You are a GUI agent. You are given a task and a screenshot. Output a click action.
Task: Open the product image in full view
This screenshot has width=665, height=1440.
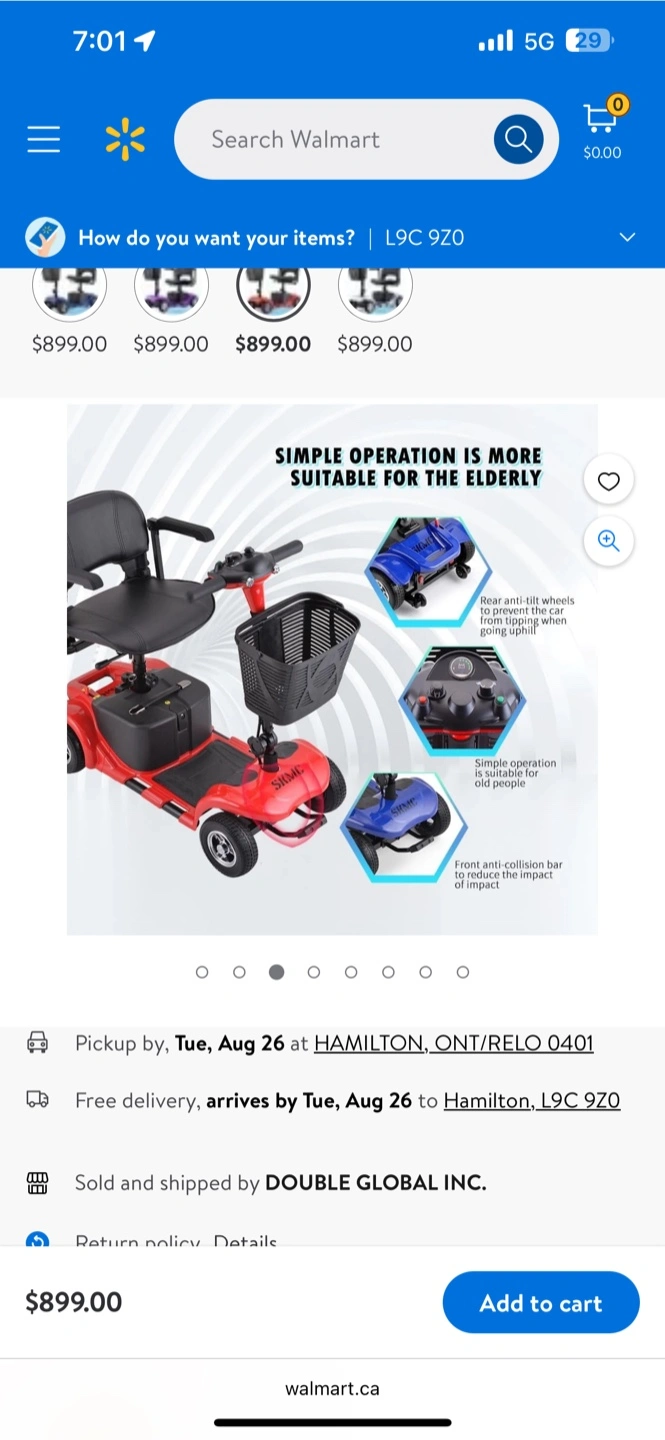[332, 669]
